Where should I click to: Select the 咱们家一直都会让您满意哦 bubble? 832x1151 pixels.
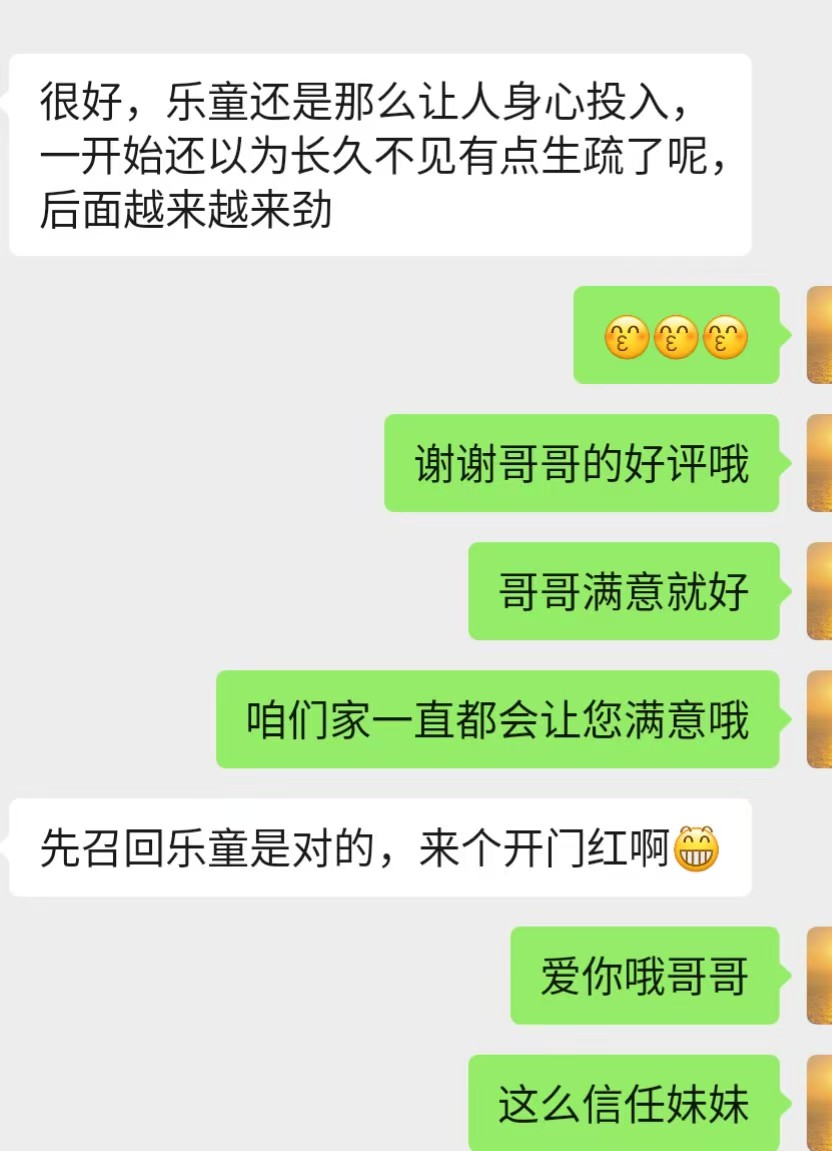[x=495, y=718]
